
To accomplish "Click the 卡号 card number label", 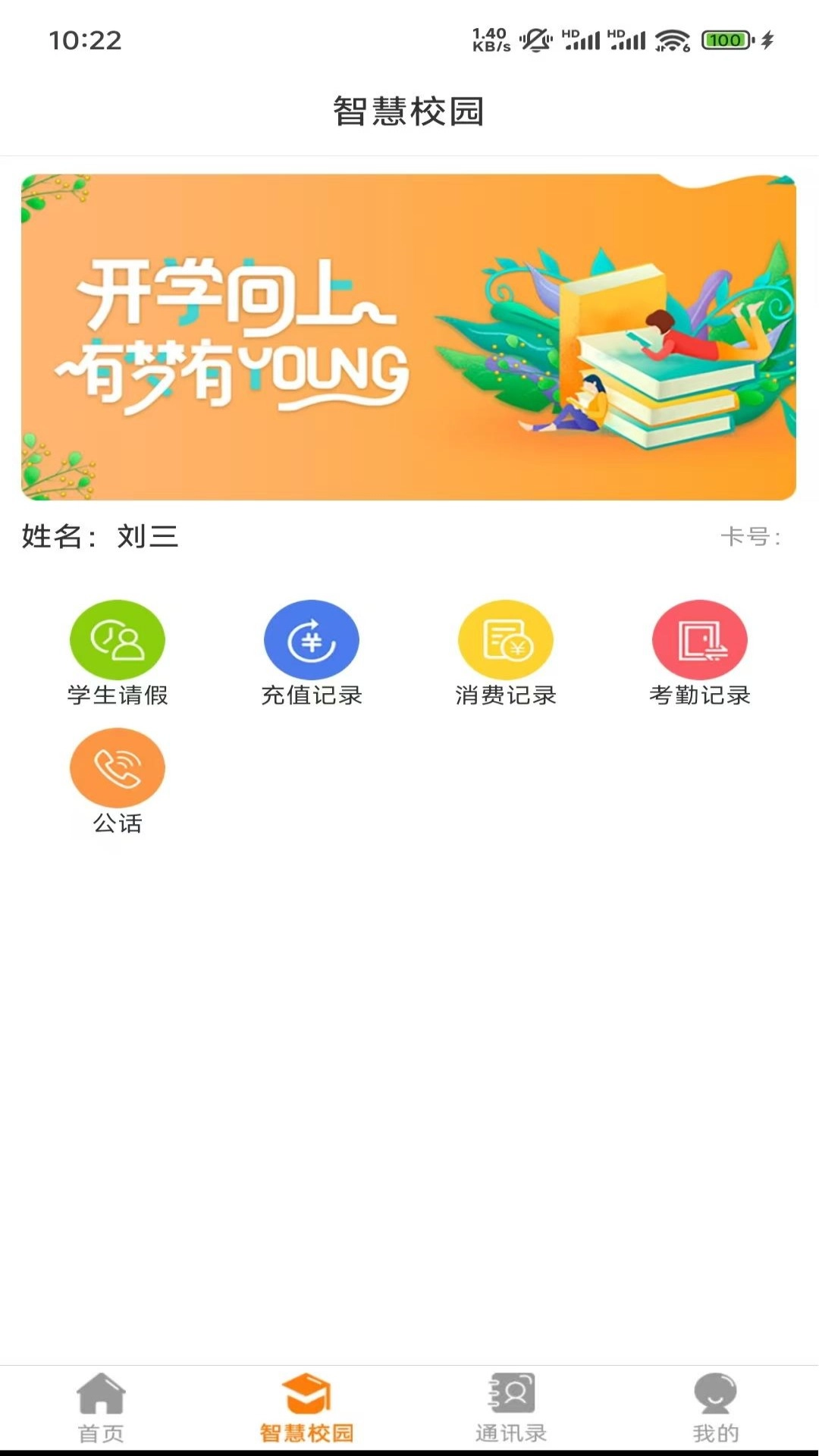I will pos(749,536).
